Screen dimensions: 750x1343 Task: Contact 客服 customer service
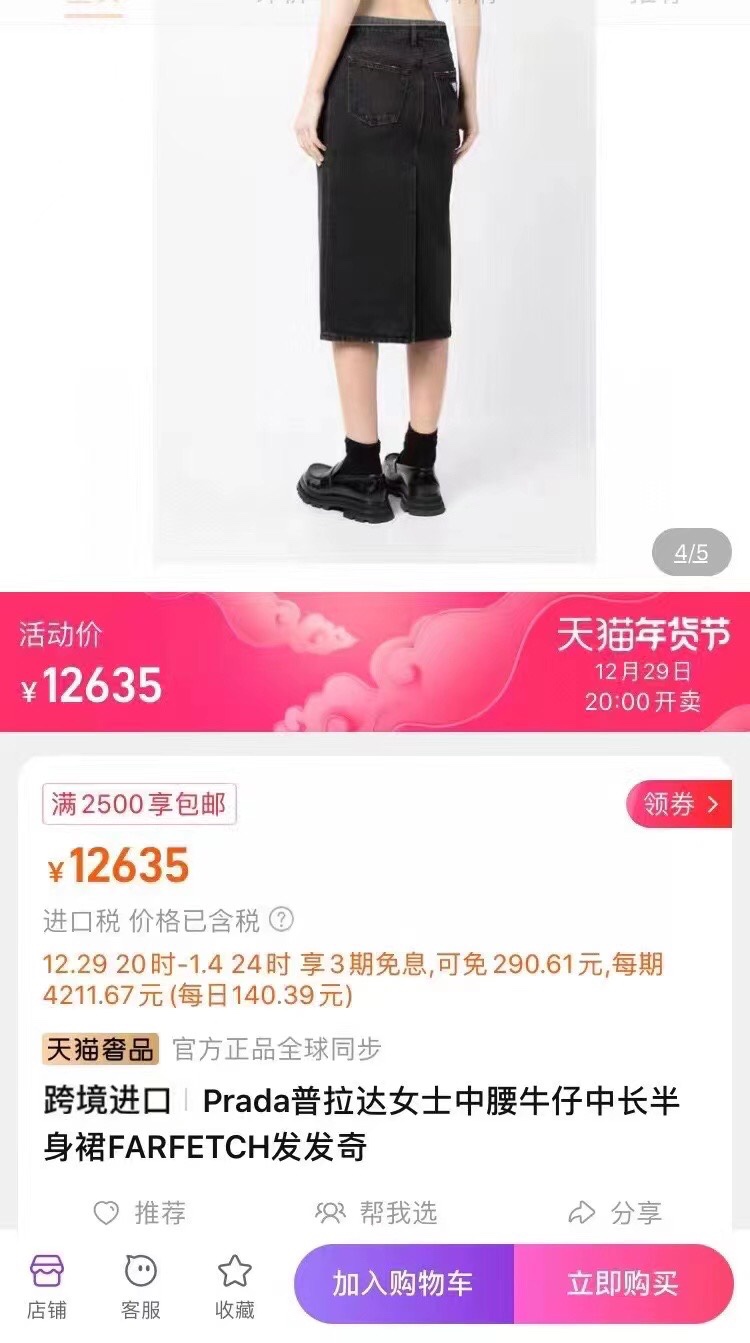click(140, 1286)
